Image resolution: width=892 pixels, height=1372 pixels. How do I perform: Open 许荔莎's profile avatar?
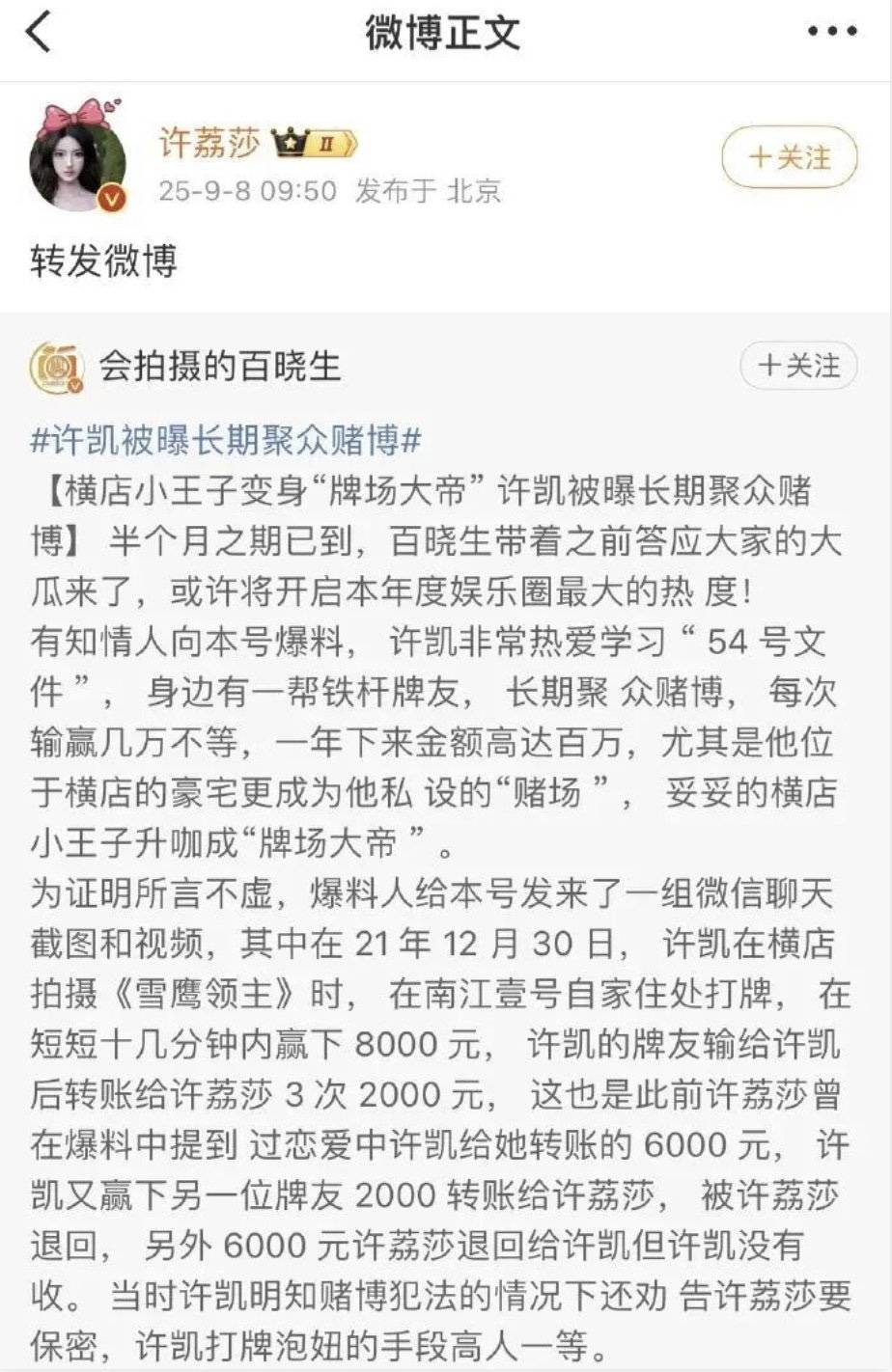(78, 157)
